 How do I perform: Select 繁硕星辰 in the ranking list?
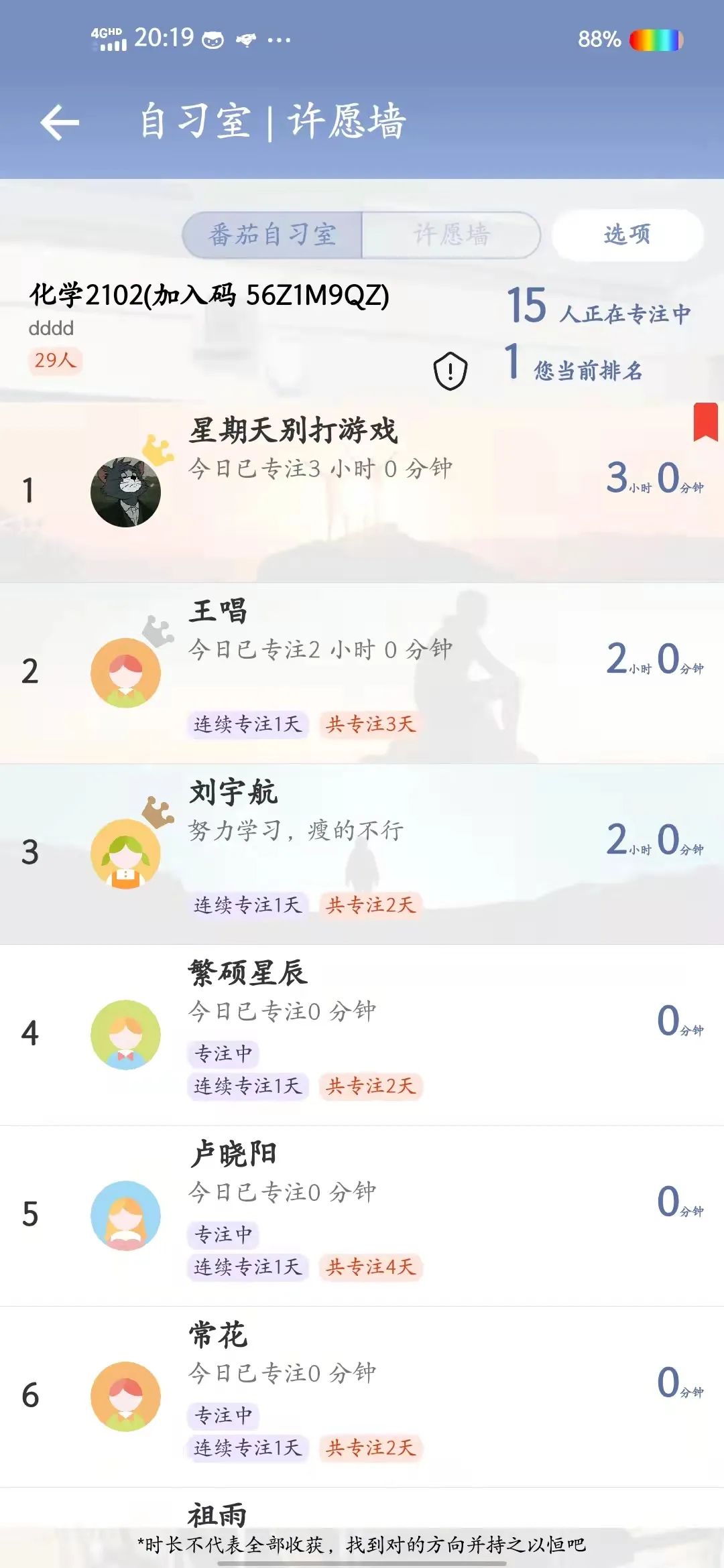point(362,1035)
